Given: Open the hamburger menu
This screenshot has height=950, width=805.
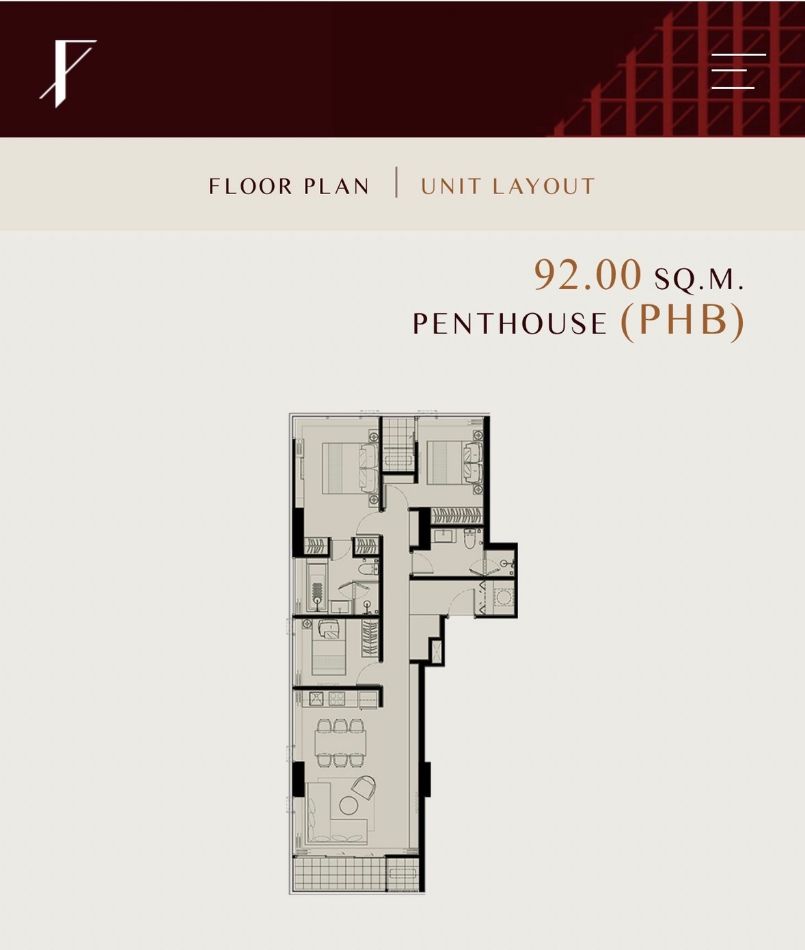Looking at the screenshot, I should point(738,72).
